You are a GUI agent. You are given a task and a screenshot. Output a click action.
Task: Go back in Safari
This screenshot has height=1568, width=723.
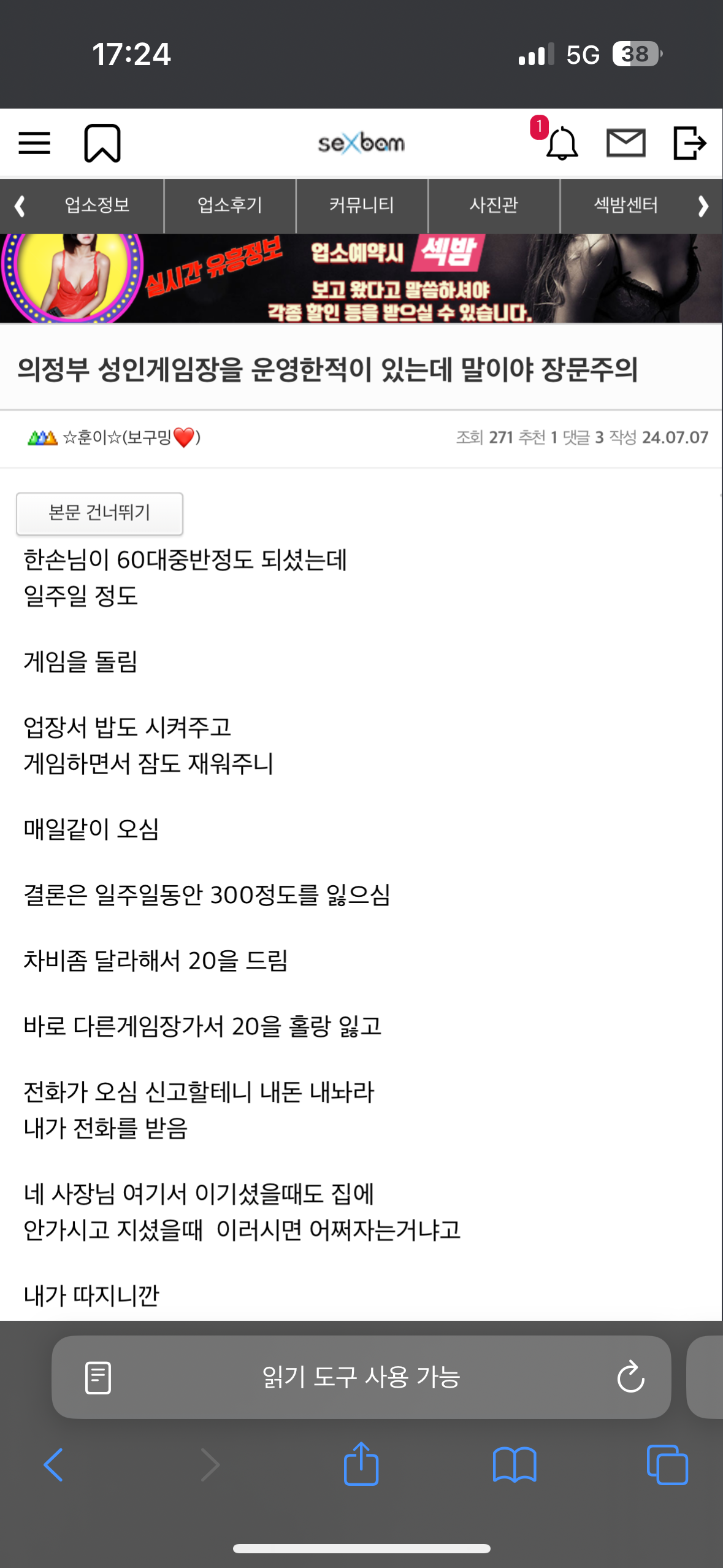53,1464
